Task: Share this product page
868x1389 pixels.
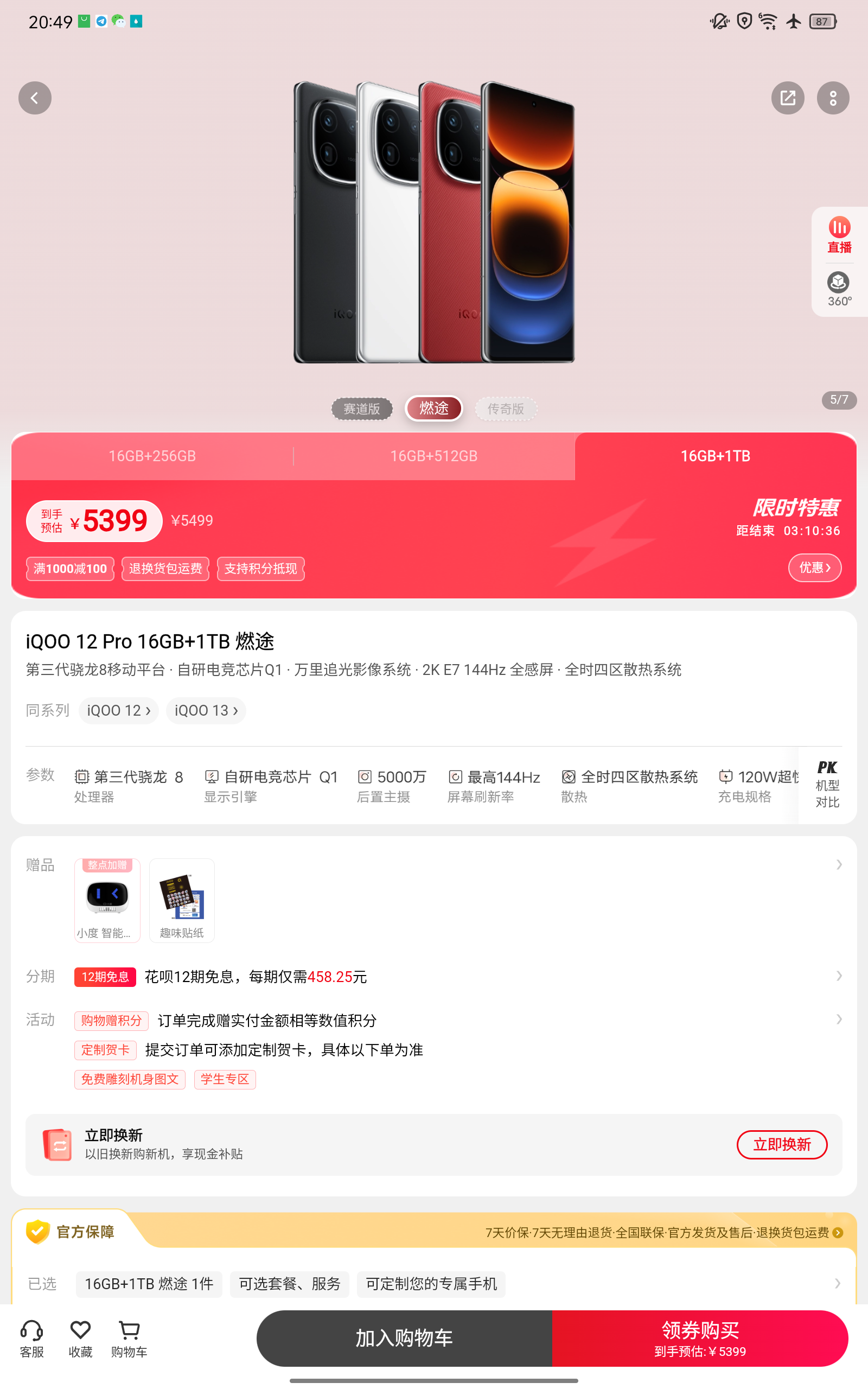Action: 787,98
